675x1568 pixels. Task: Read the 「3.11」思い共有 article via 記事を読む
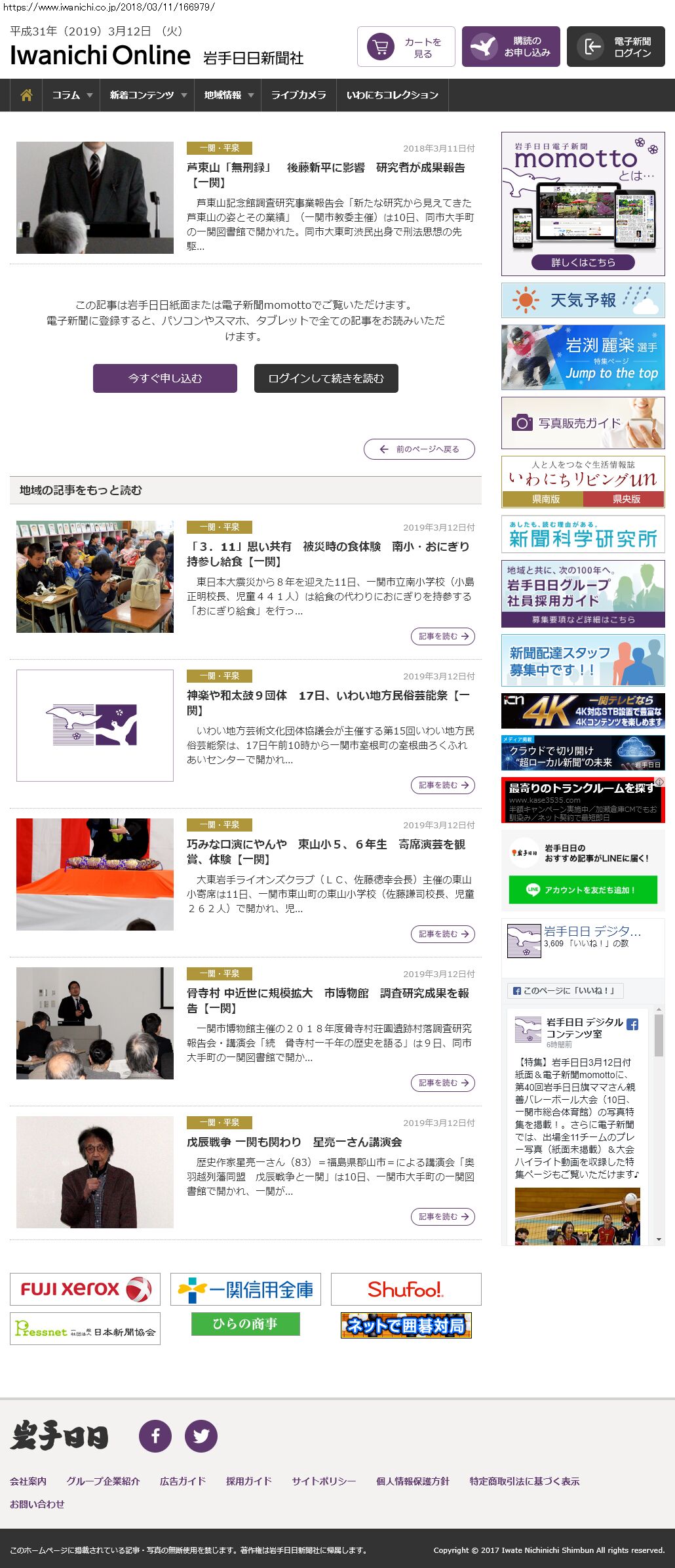pyautogui.click(x=443, y=636)
